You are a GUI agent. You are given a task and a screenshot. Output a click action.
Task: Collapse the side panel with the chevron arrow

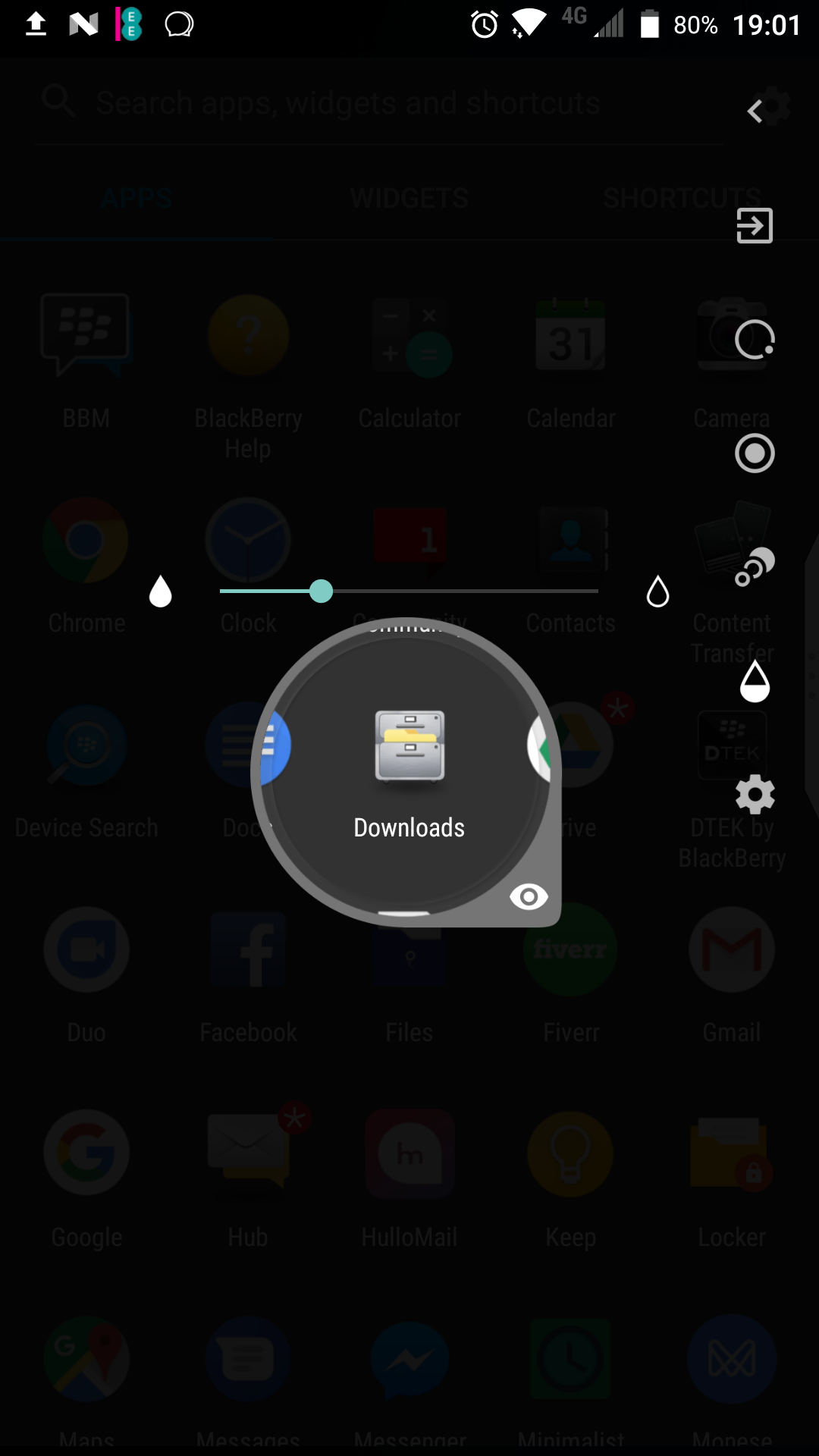coord(755,111)
